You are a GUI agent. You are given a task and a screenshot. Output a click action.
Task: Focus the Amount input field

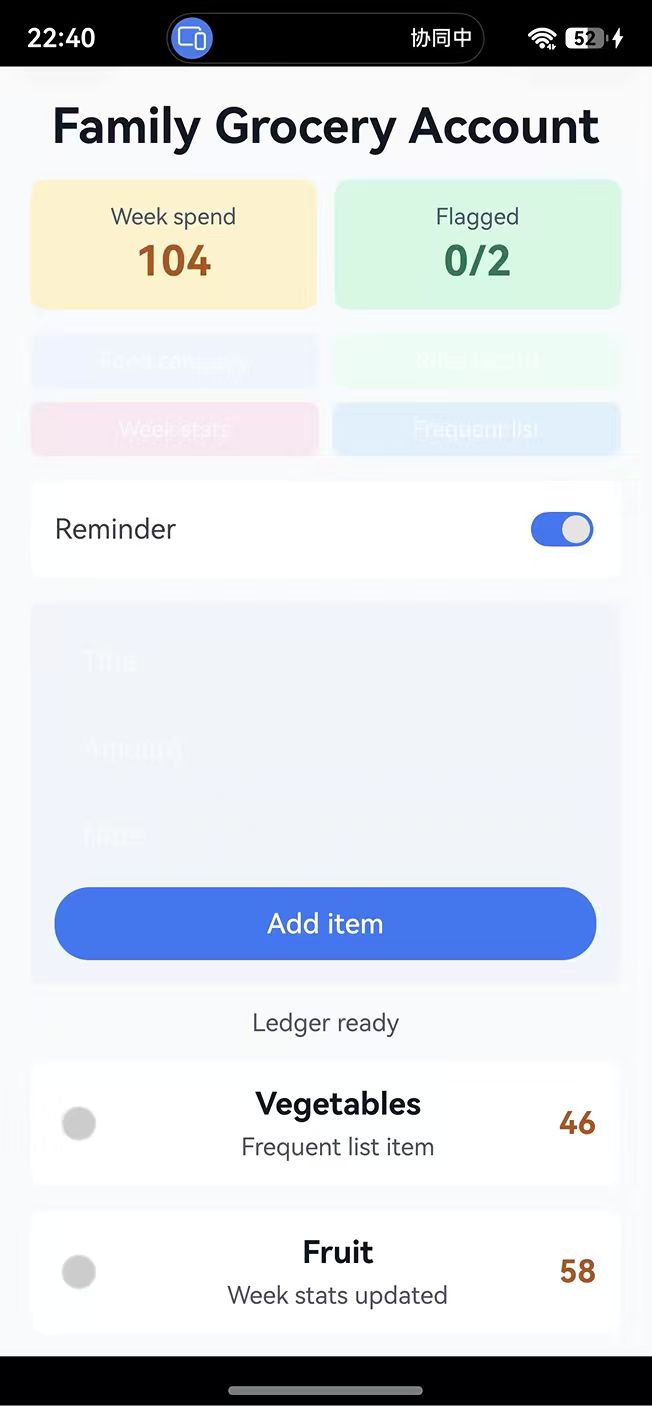(x=325, y=748)
